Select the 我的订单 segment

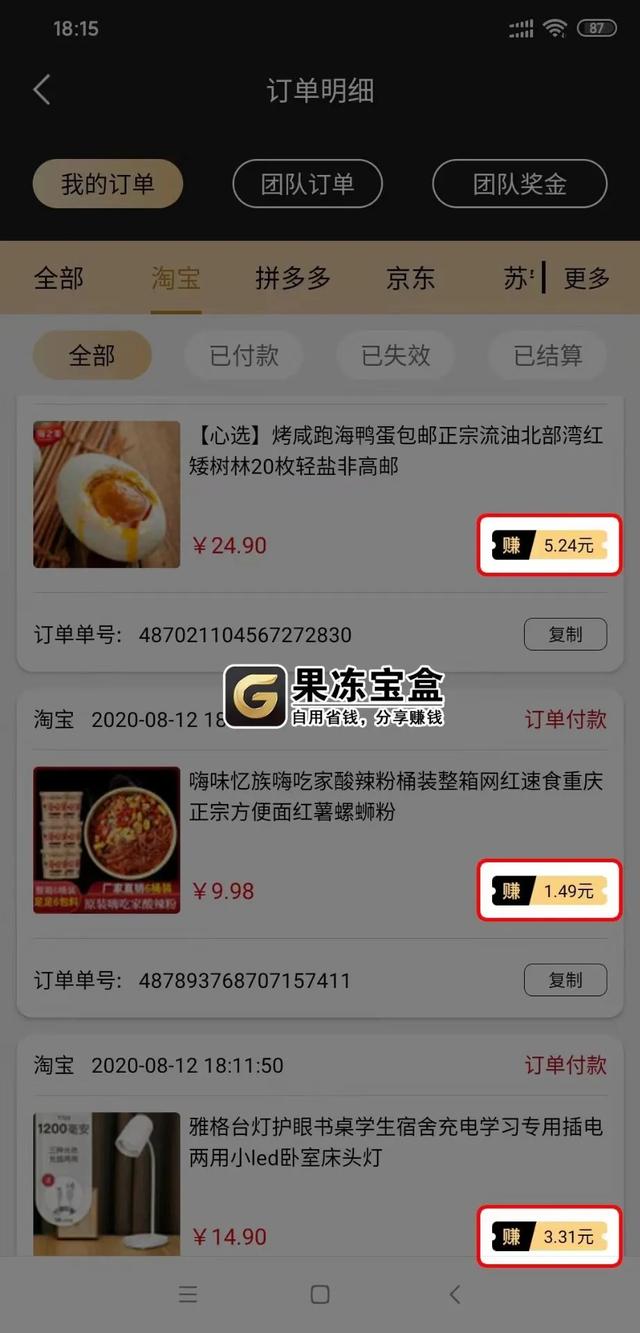[108, 184]
